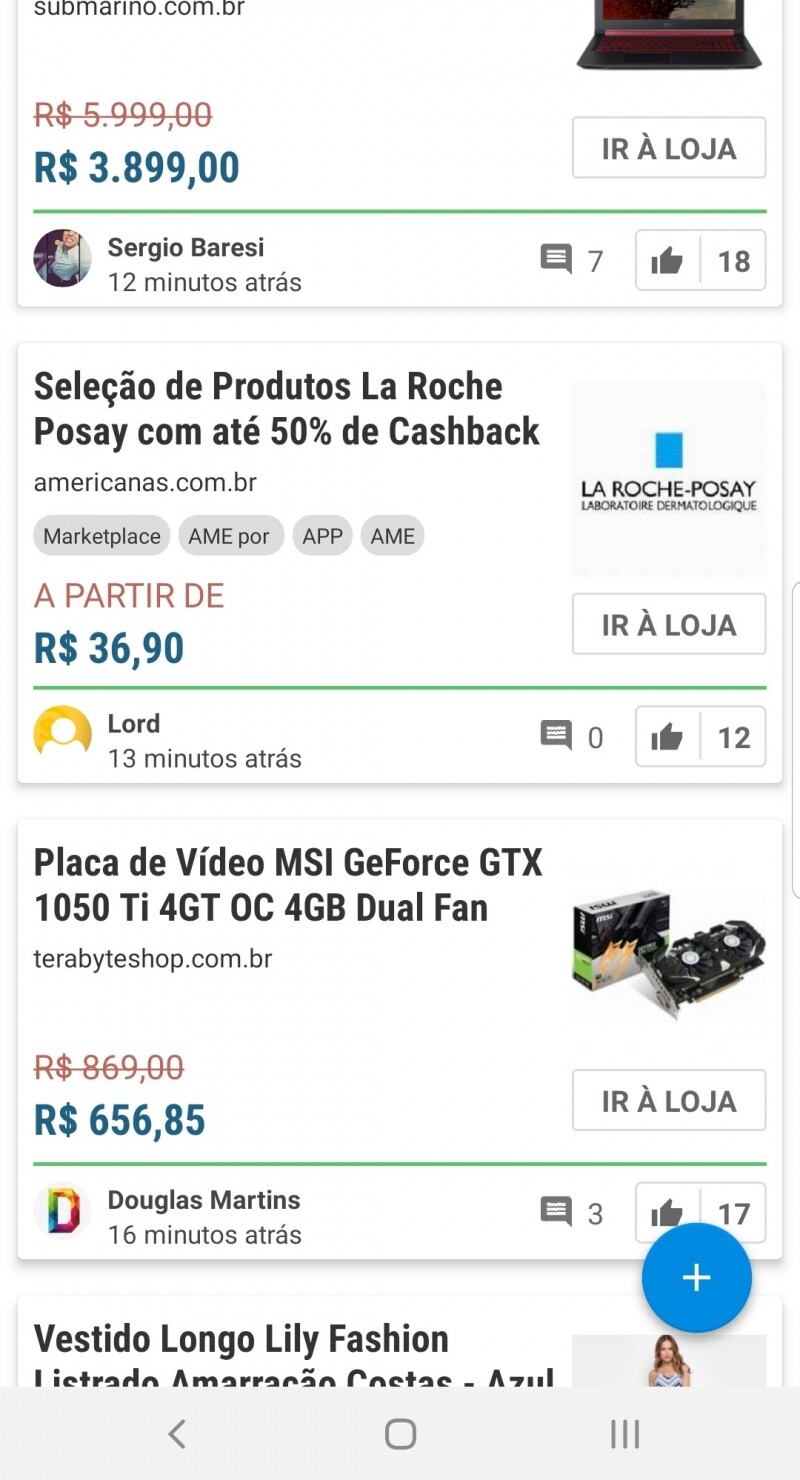Viewport: 800px width, 1480px height.
Task: View Sergio Baresi's profile
Action: (63, 259)
